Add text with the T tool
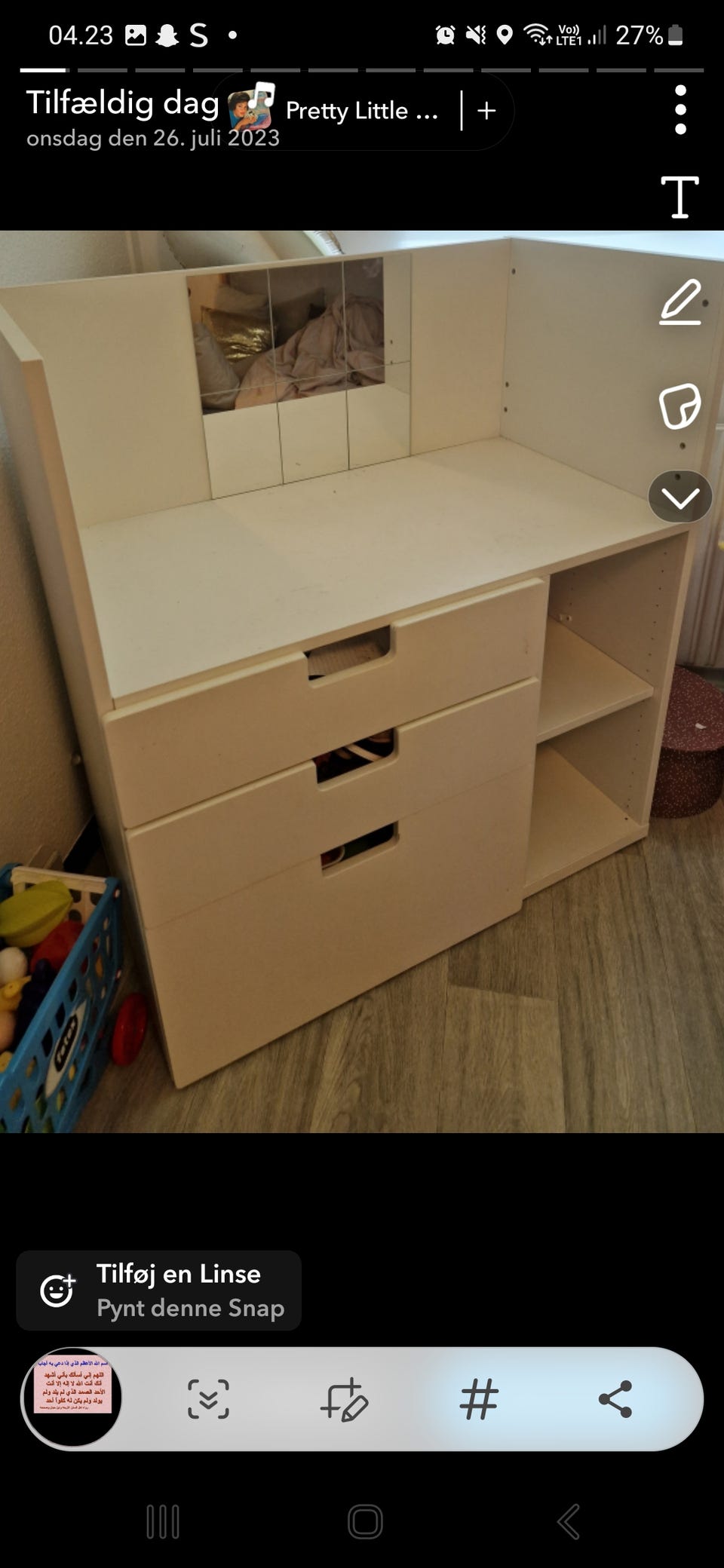Screen dimensions: 724x1568 (680, 198)
